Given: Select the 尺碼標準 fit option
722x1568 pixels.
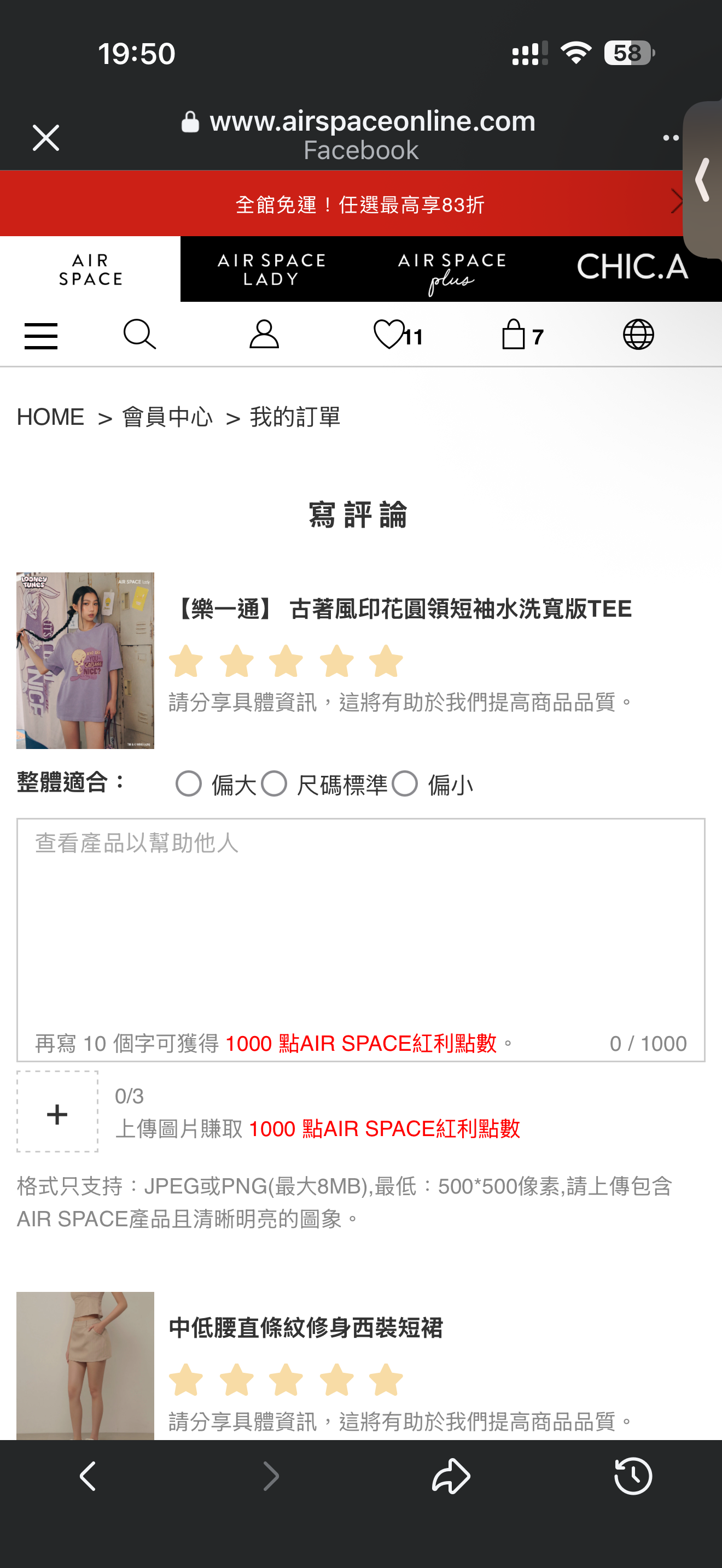Looking at the screenshot, I should (274, 783).
